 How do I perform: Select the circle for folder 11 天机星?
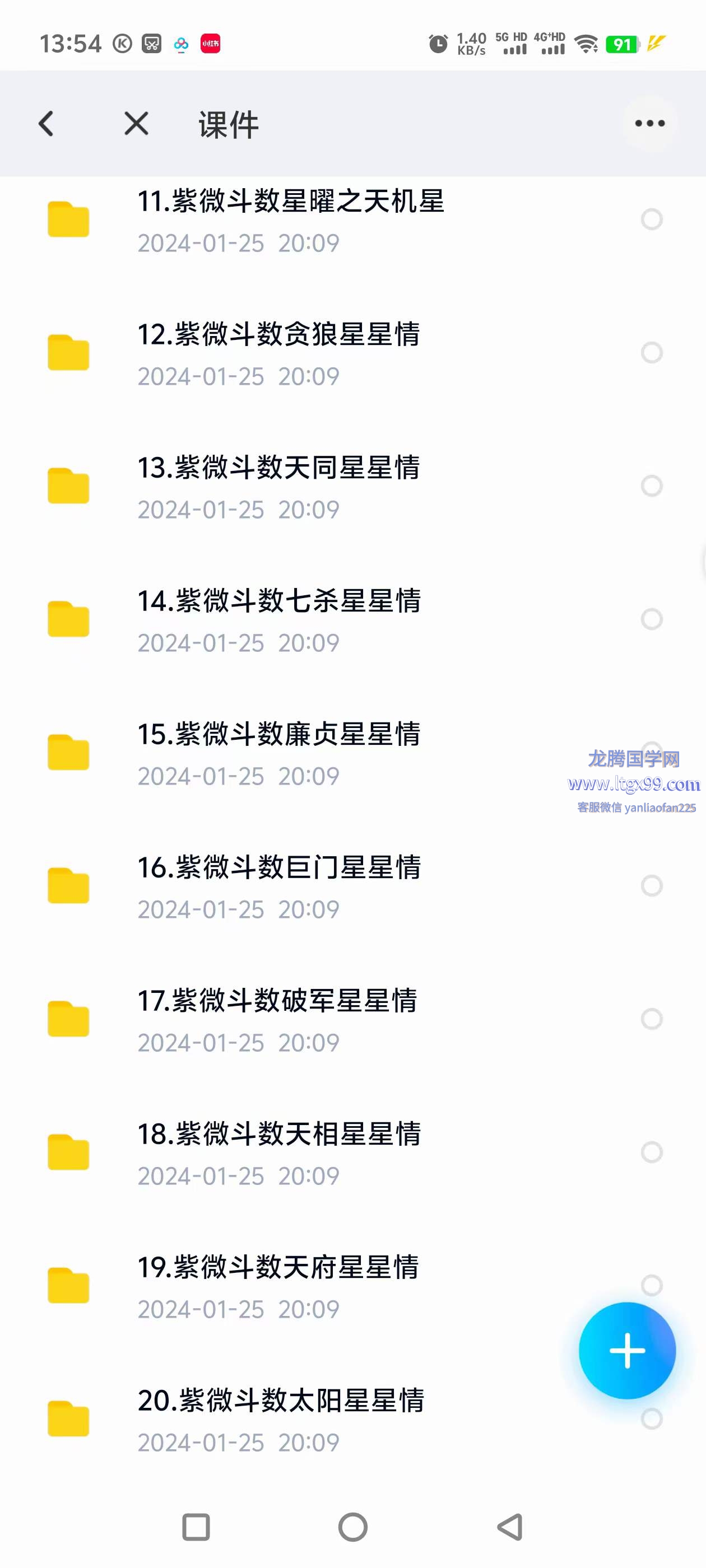point(652,219)
